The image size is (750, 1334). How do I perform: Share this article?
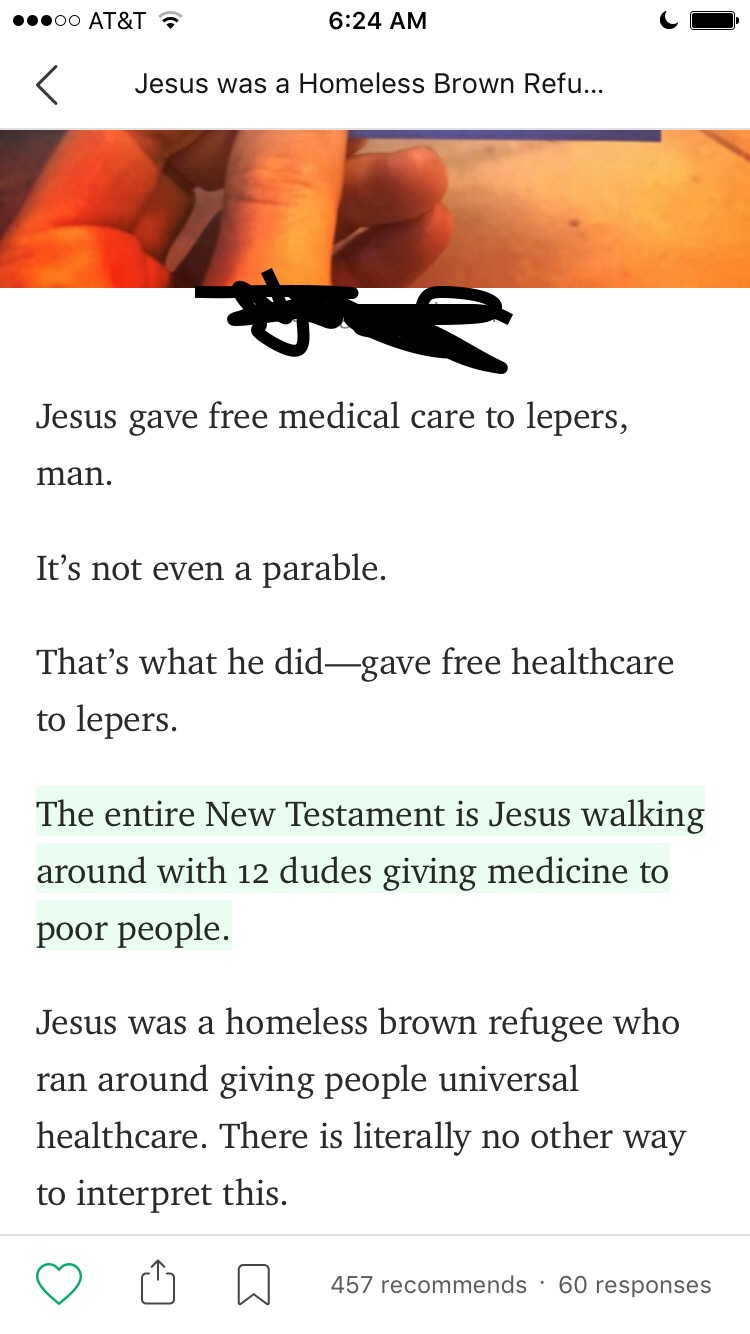[x=157, y=1283]
